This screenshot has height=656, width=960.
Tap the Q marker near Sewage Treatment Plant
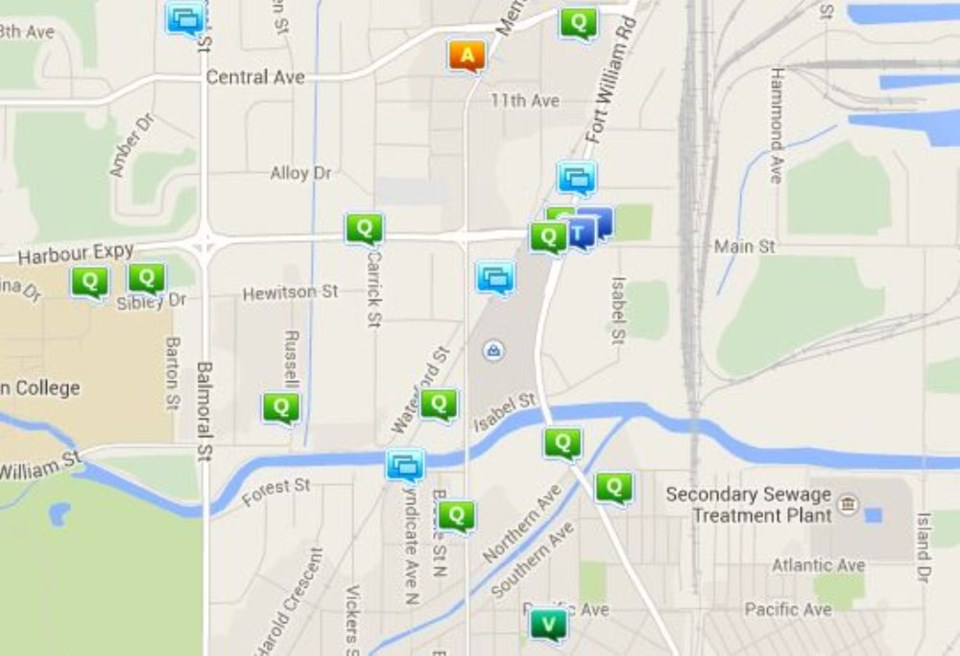(x=614, y=487)
